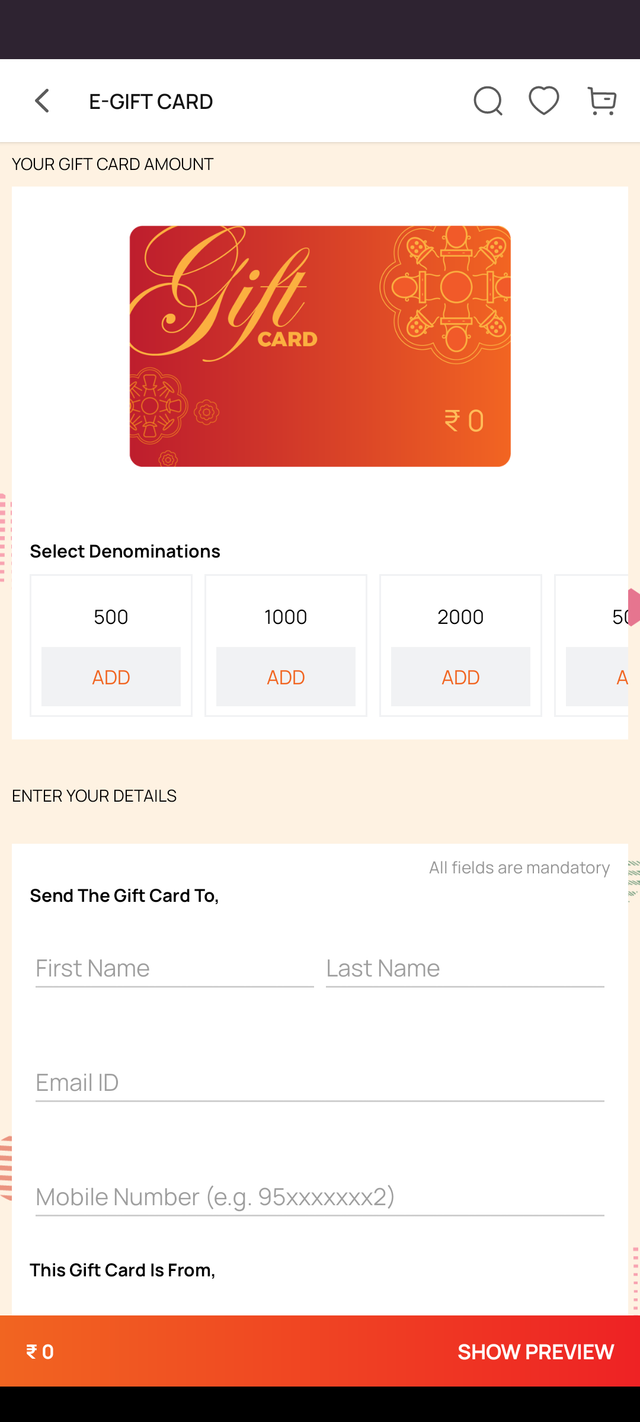Add the 1000 denomination
Viewport: 640px width, 1422px height.
[x=286, y=677]
